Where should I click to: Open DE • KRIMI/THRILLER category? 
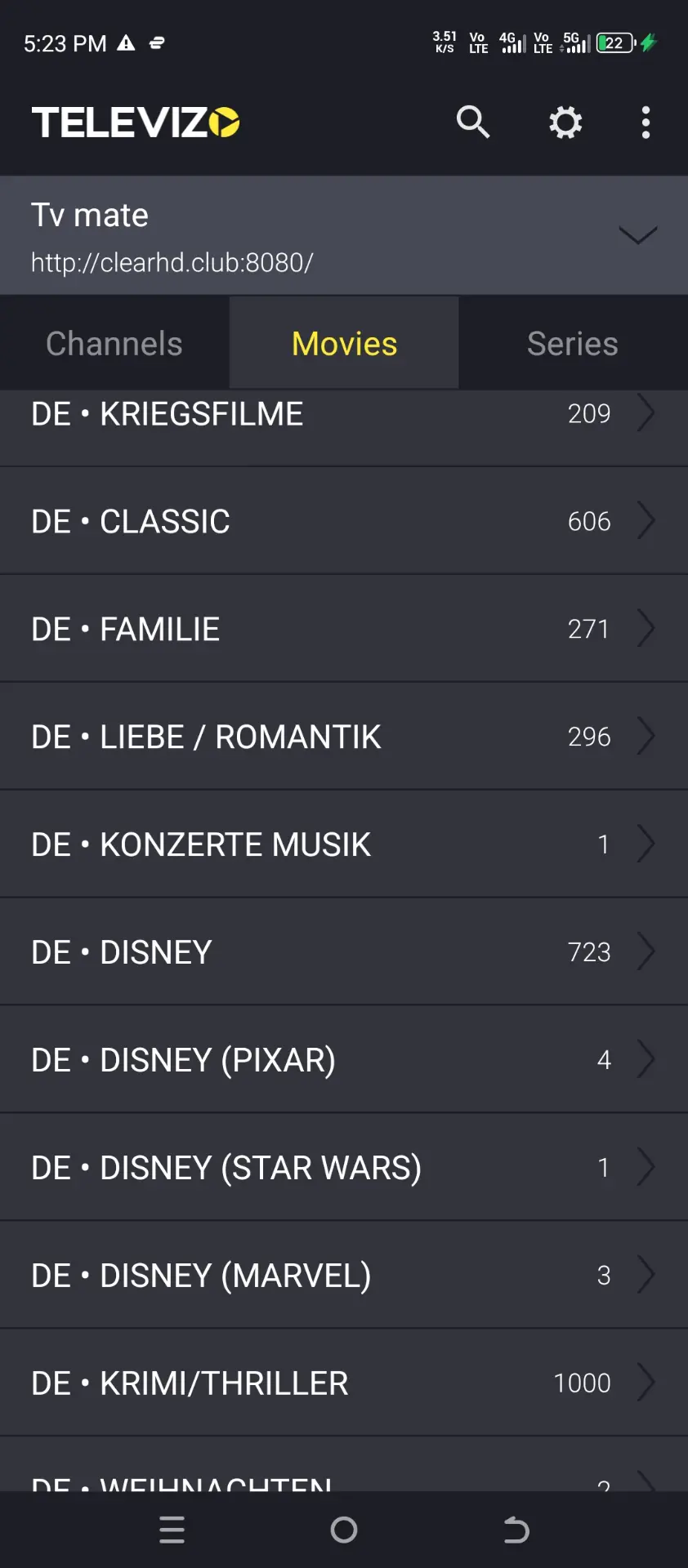tap(344, 1383)
